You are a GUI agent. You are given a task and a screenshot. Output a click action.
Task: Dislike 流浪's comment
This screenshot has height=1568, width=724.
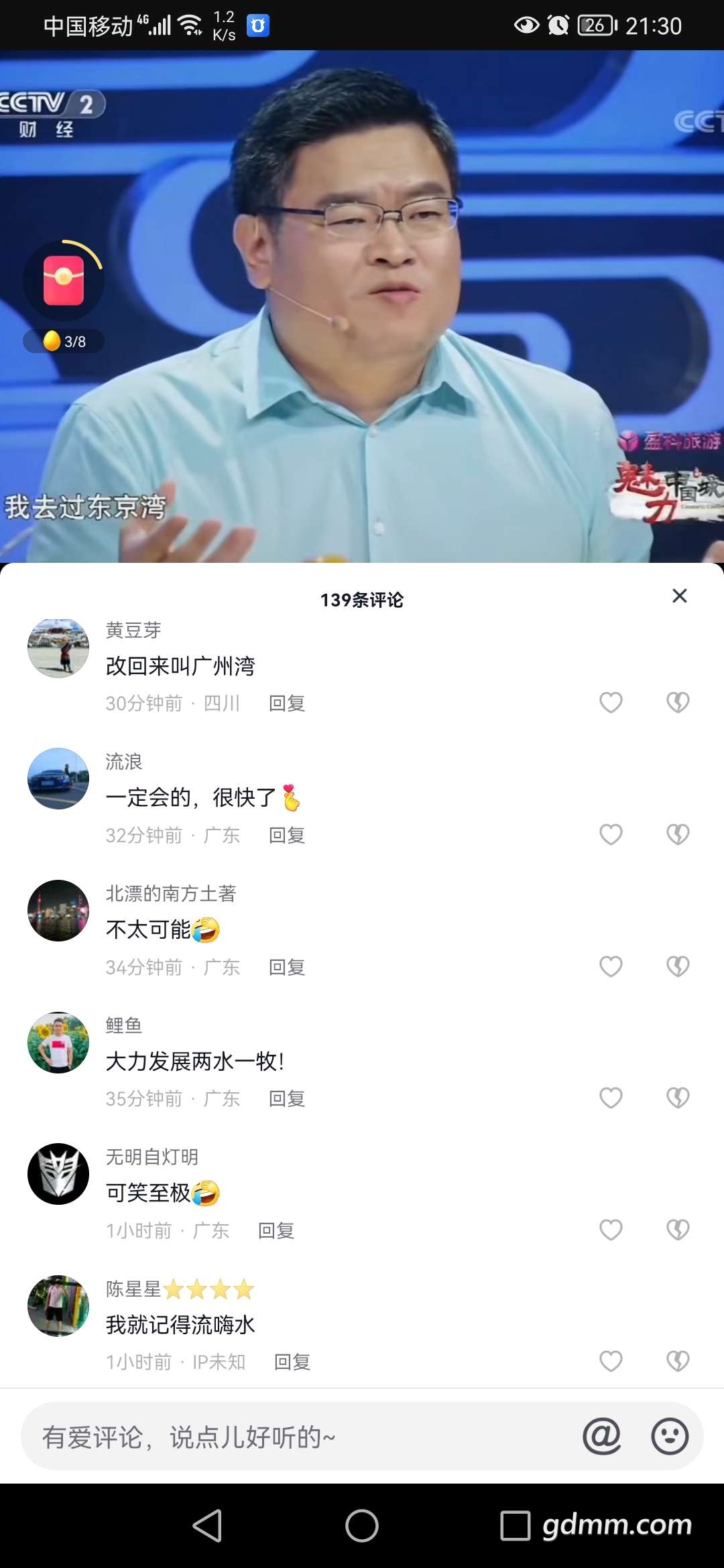[678, 834]
